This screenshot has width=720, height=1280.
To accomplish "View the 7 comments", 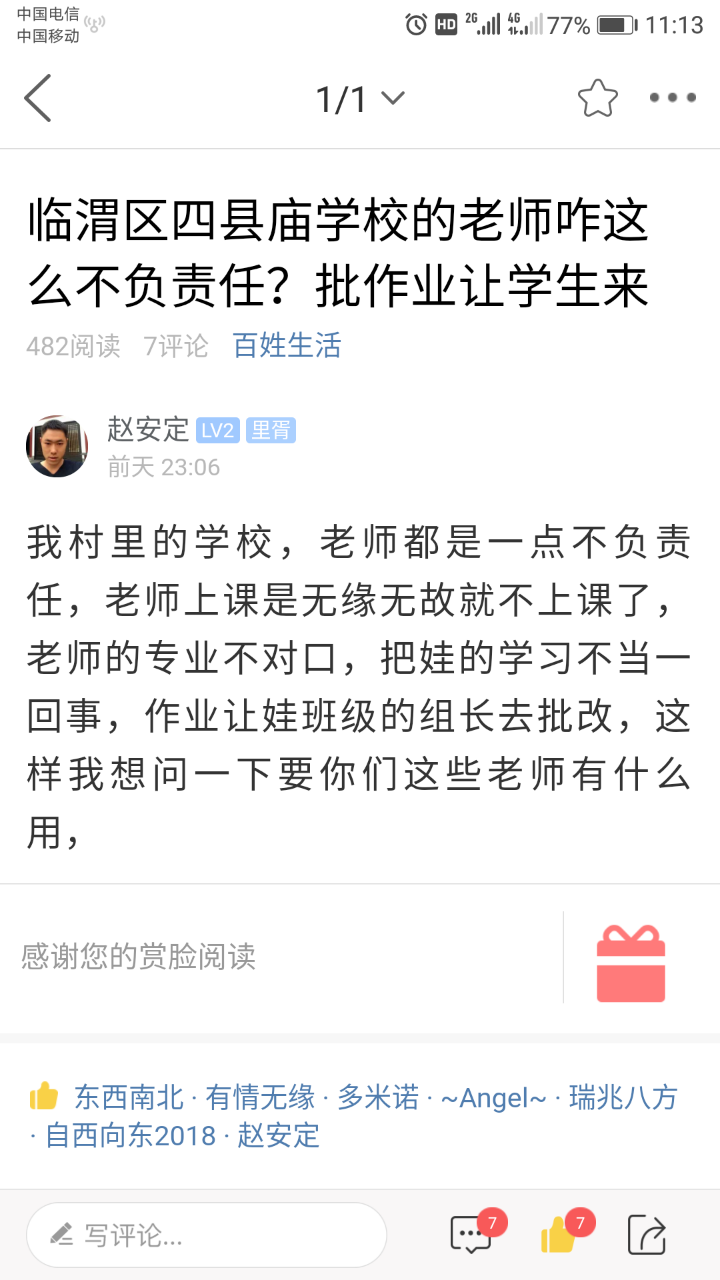I will [472, 1235].
